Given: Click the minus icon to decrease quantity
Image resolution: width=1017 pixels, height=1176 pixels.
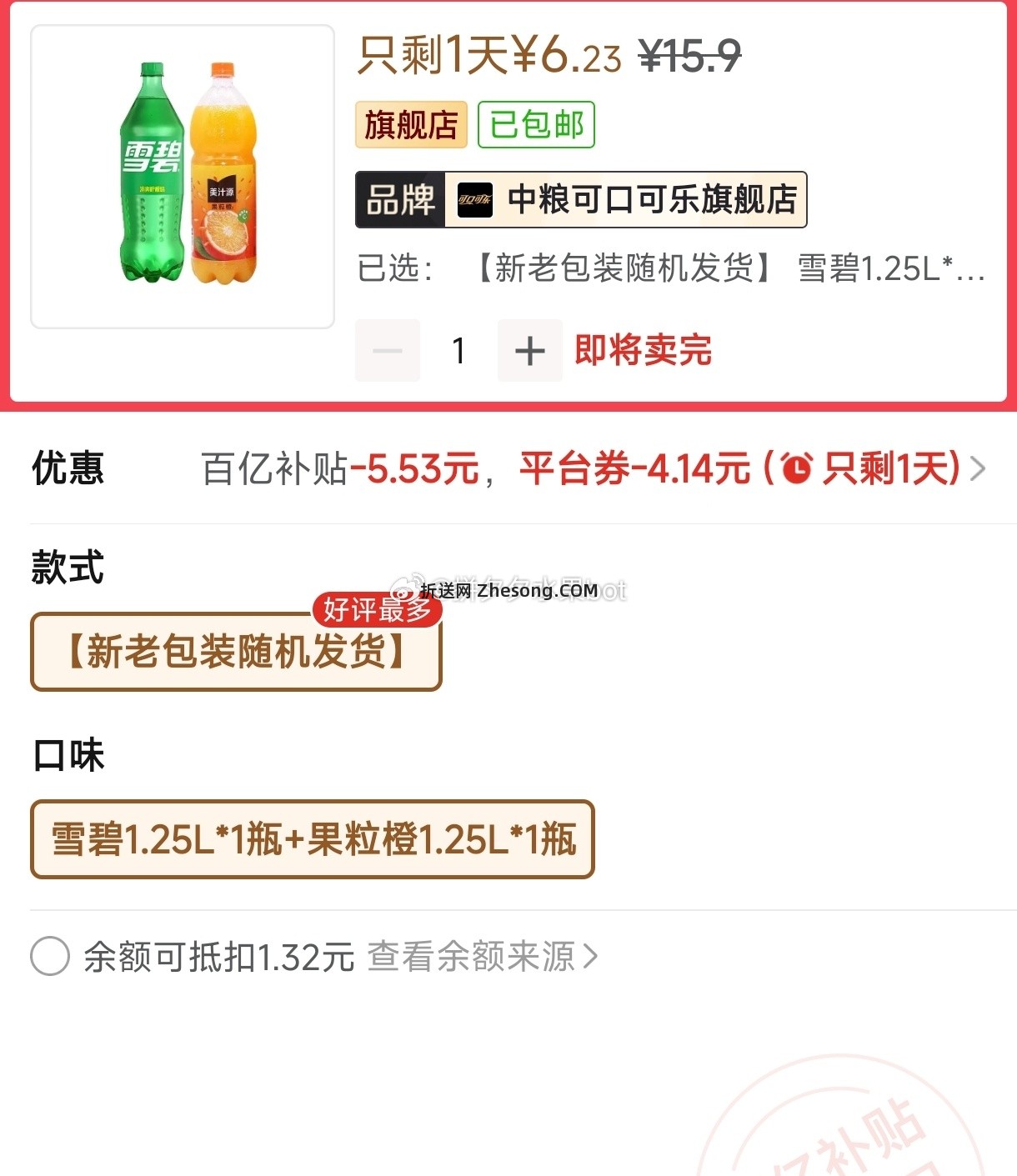Looking at the screenshot, I should 387,350.
